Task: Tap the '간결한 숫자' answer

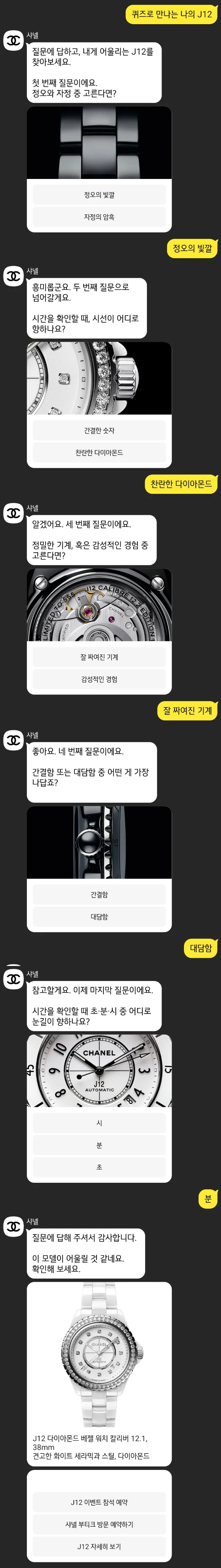Action: coord(99,430)
